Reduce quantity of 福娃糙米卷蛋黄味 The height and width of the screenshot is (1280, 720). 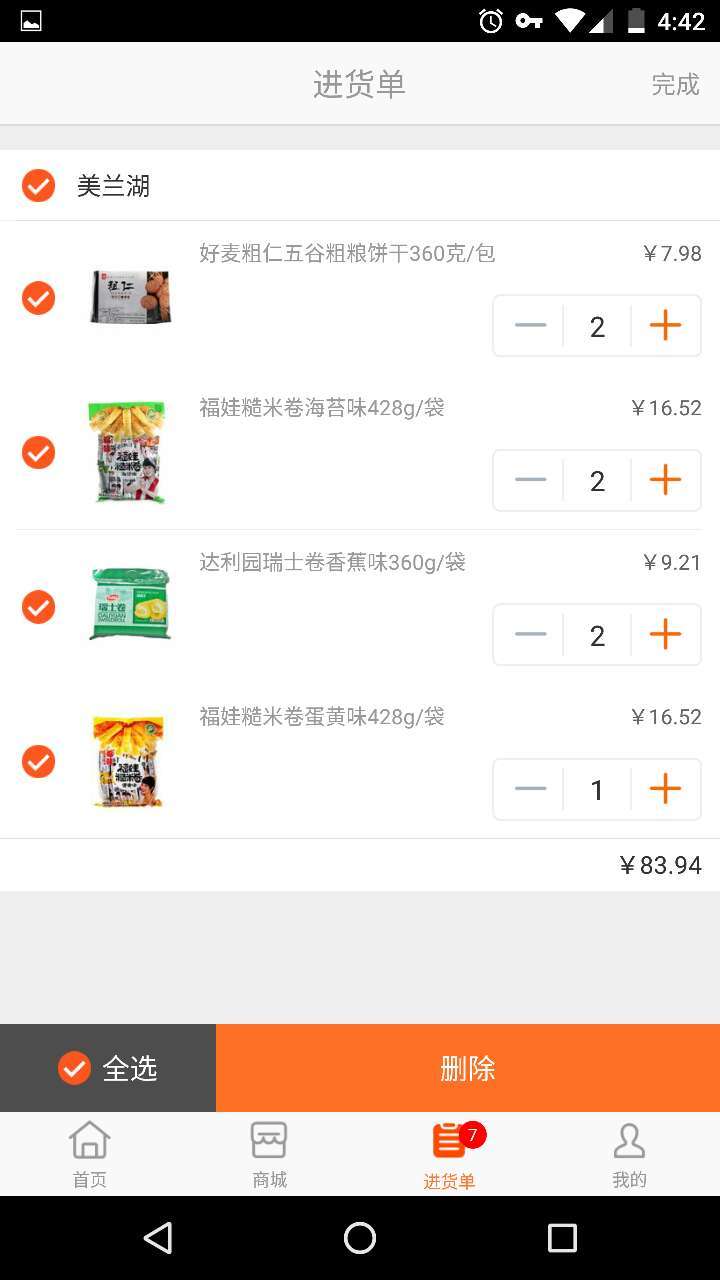530,789
